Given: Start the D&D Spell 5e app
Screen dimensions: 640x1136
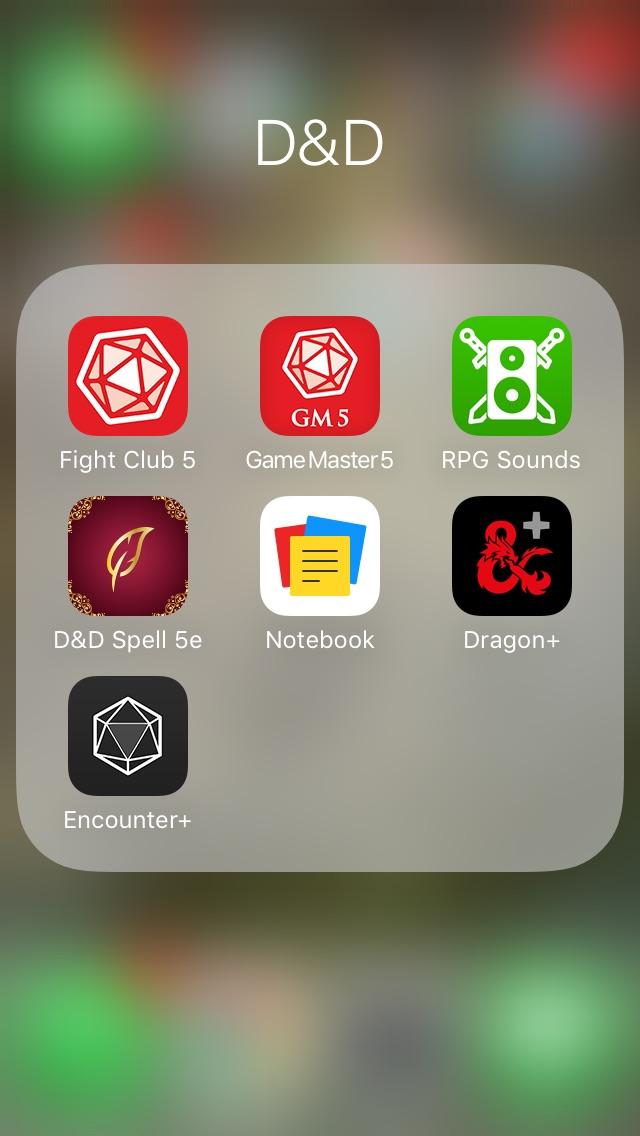Looking at the screenshot, I should point(128,556).
